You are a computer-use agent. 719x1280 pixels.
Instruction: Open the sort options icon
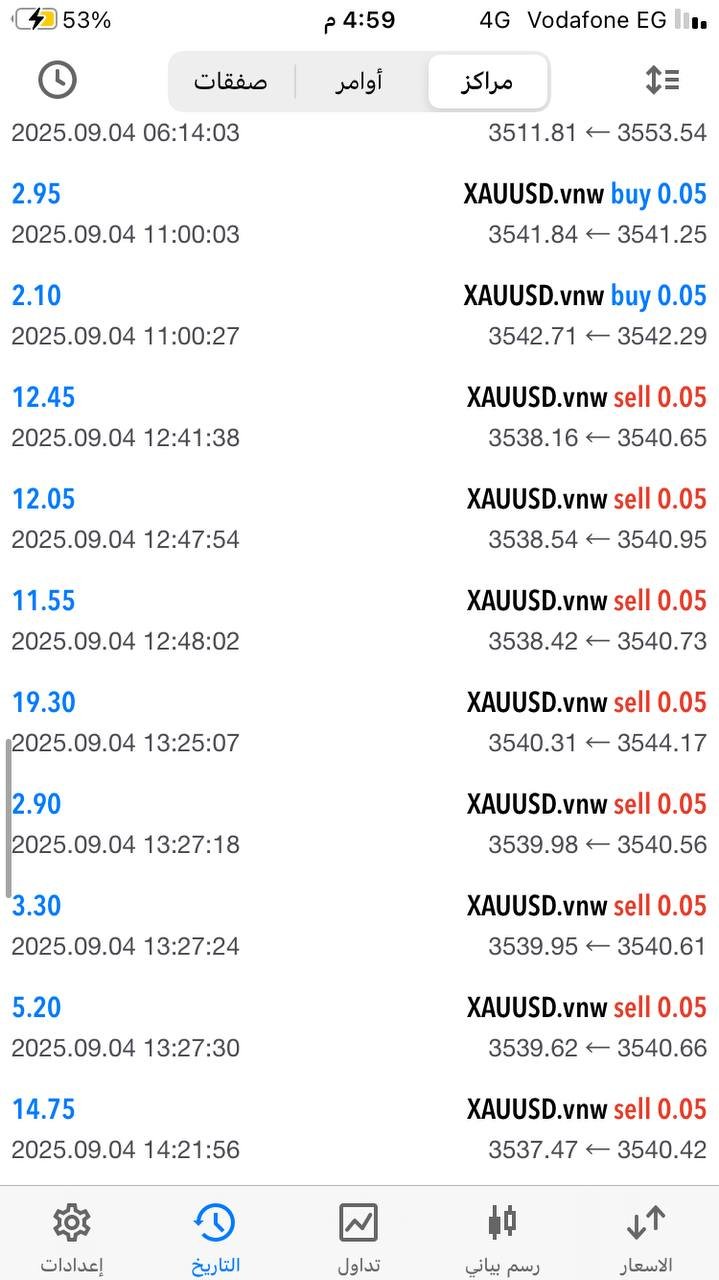tap(662, 80)
